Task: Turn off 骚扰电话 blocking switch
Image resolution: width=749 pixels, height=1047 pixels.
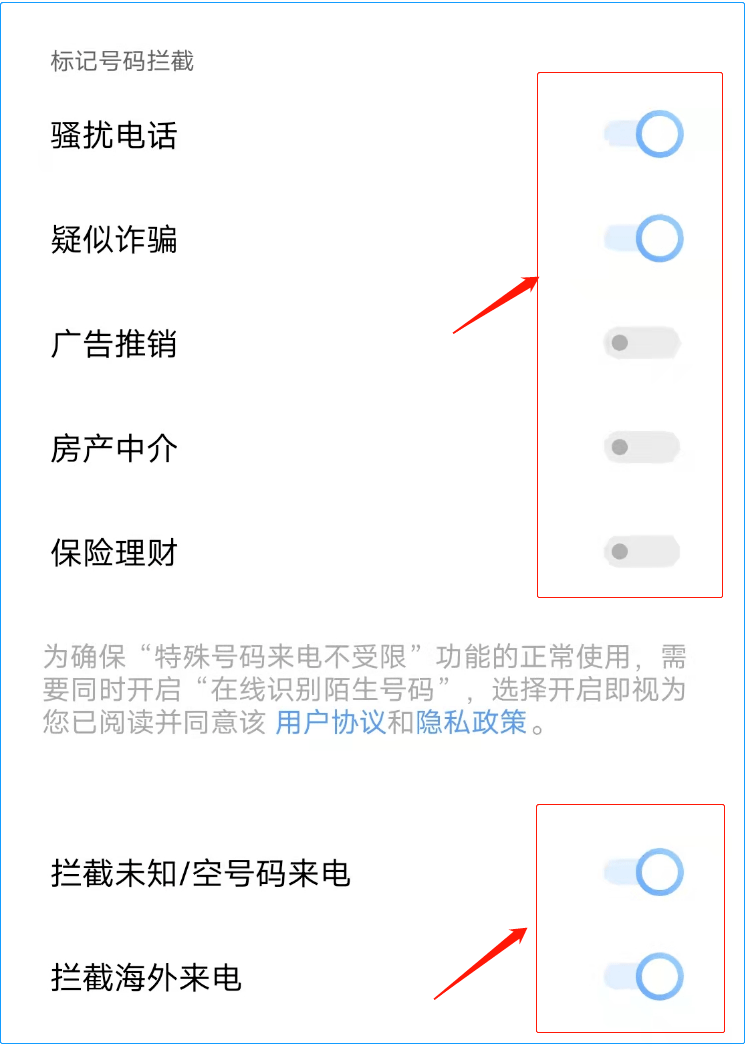Action: pyautogui.click(x=643, y=135)
